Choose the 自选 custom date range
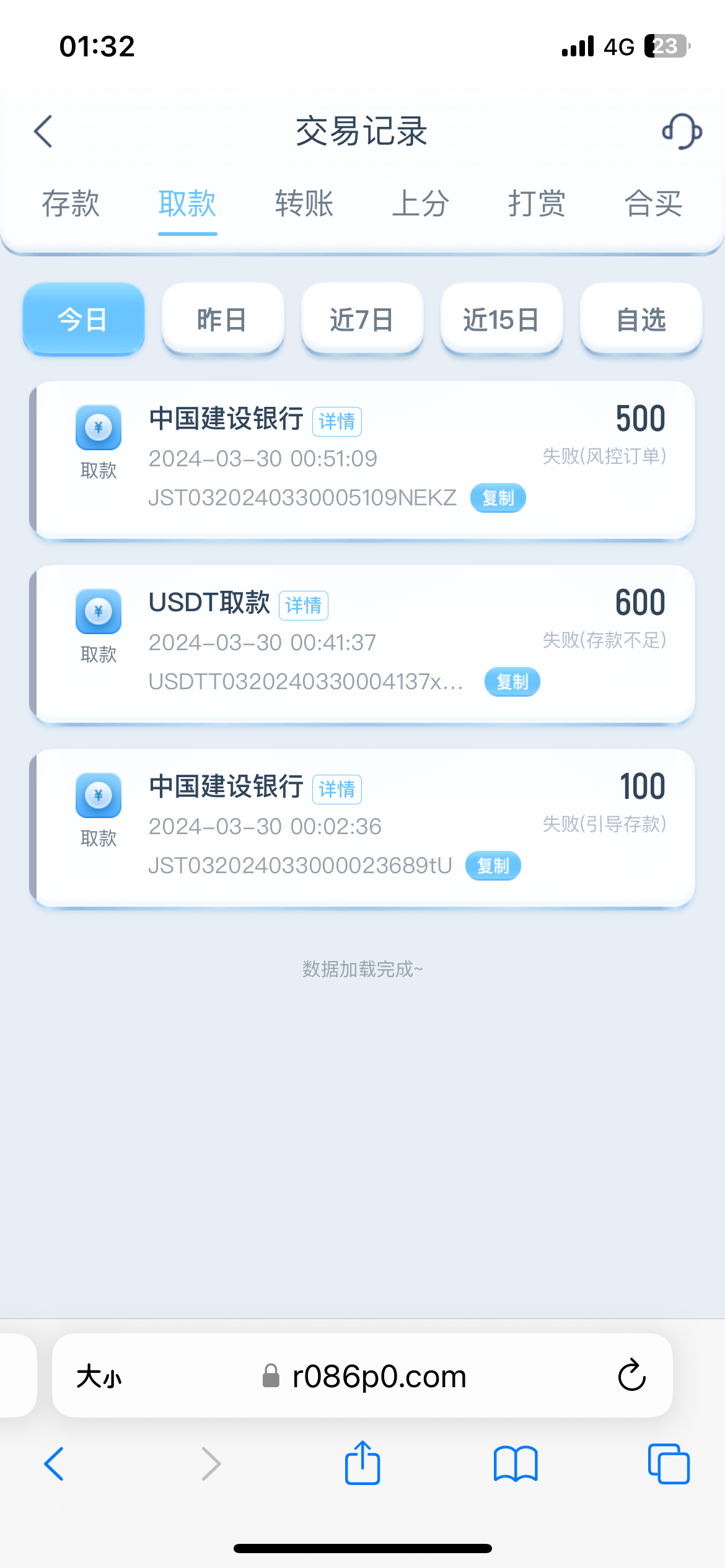This screenshot has width=725, height=1568. coord(641,320)
